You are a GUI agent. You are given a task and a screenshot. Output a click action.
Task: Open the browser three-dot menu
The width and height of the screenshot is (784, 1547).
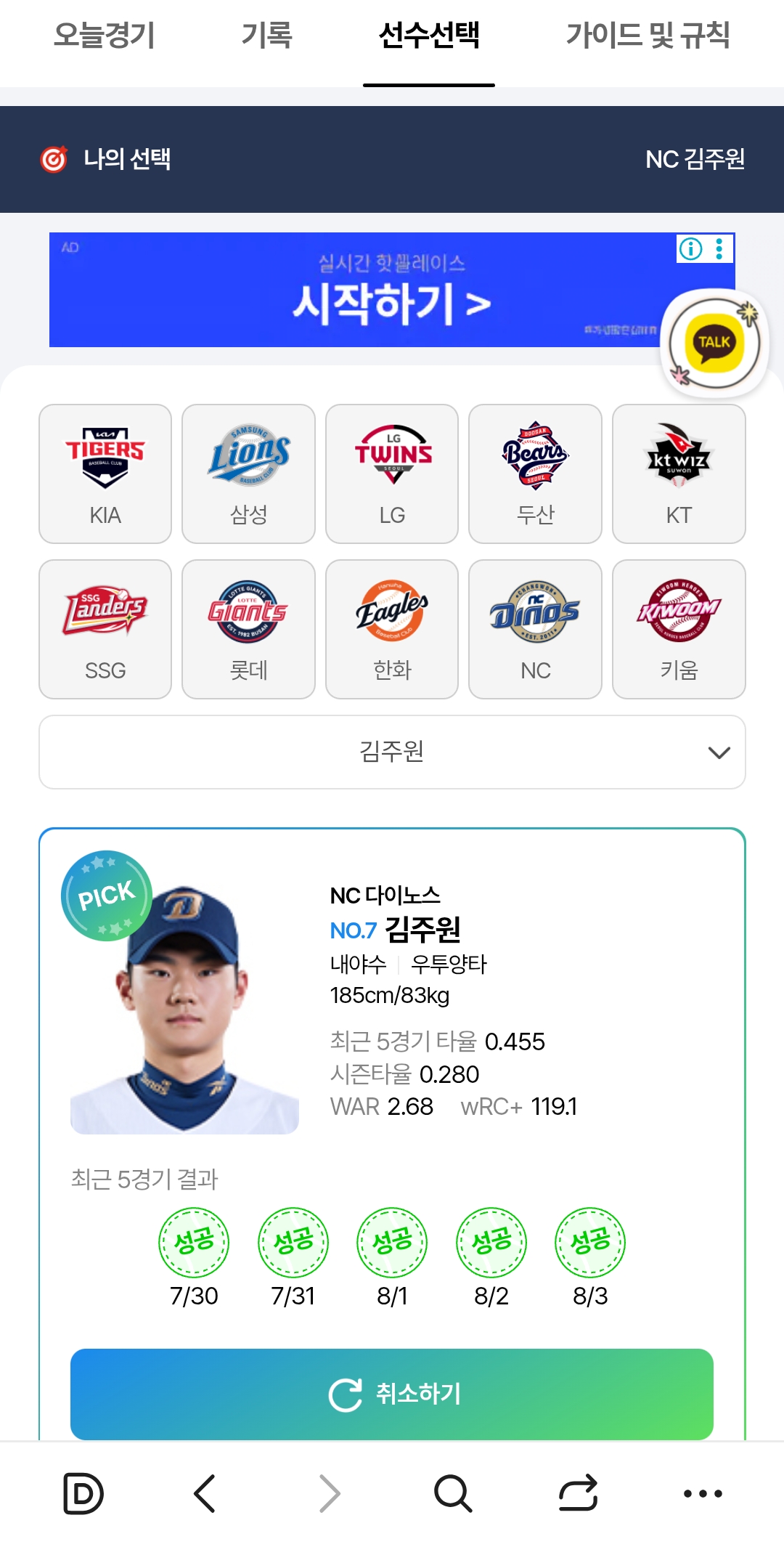703,1494
